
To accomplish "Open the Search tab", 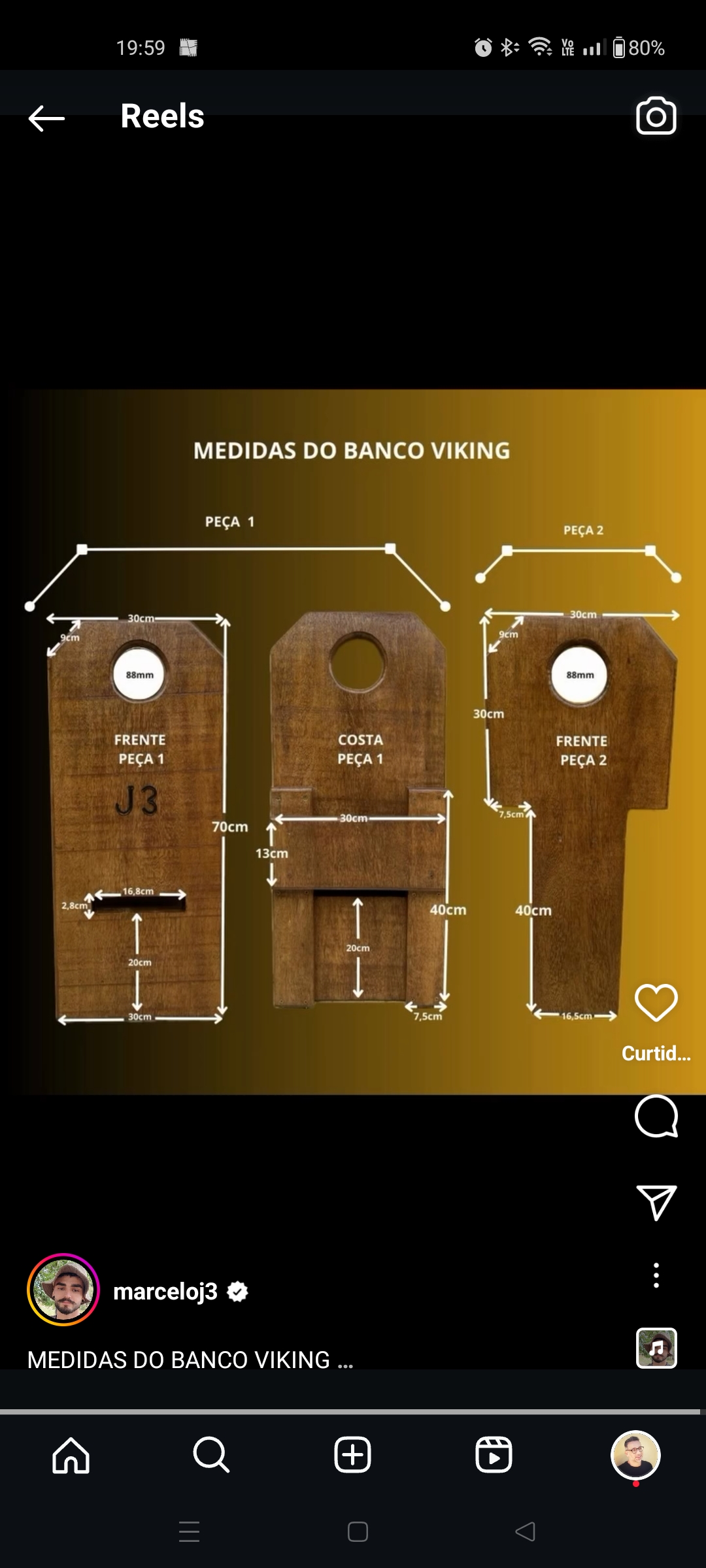I will (x=211, y=1455).
